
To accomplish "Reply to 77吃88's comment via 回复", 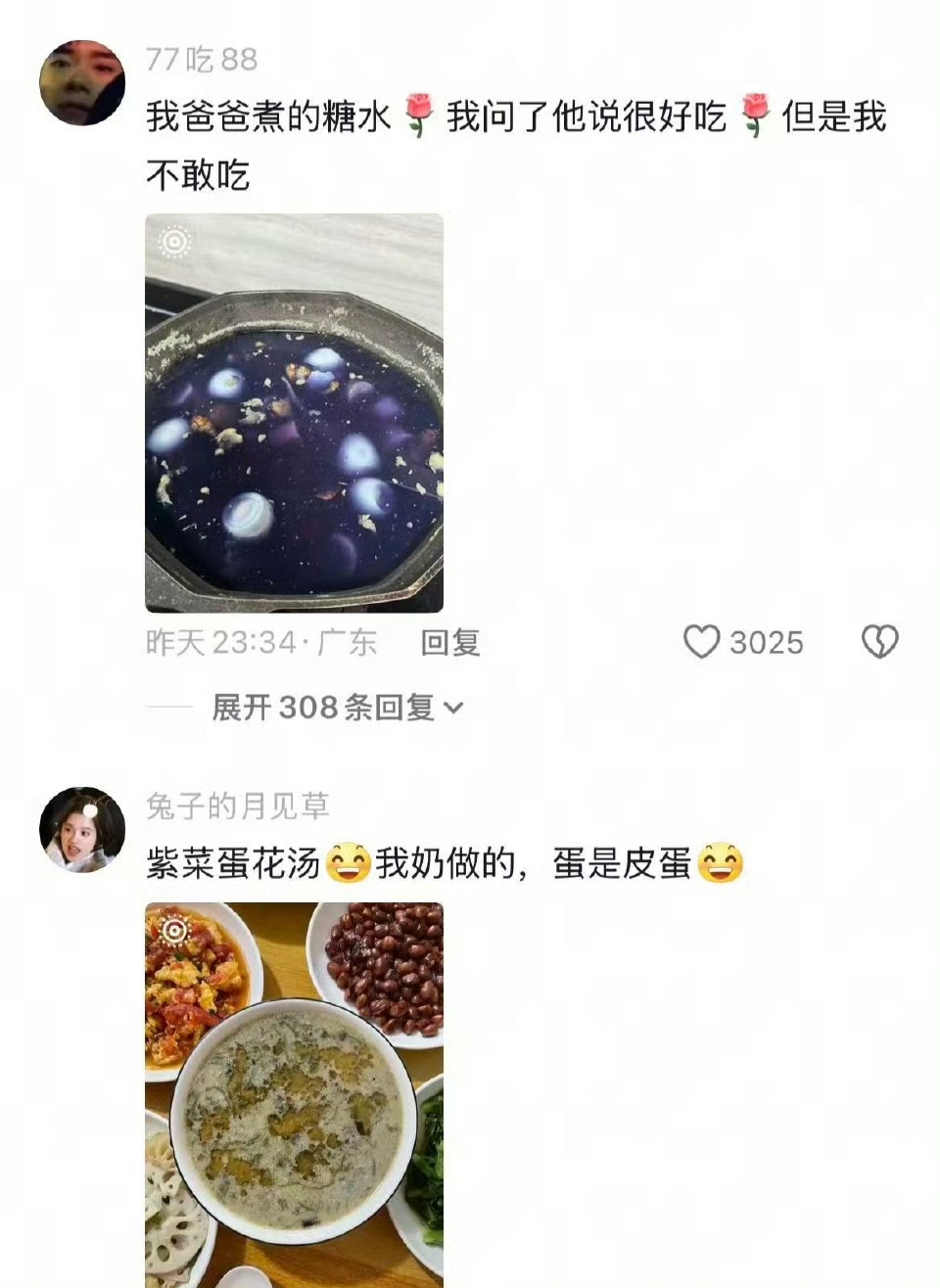I will click(450, 643).
